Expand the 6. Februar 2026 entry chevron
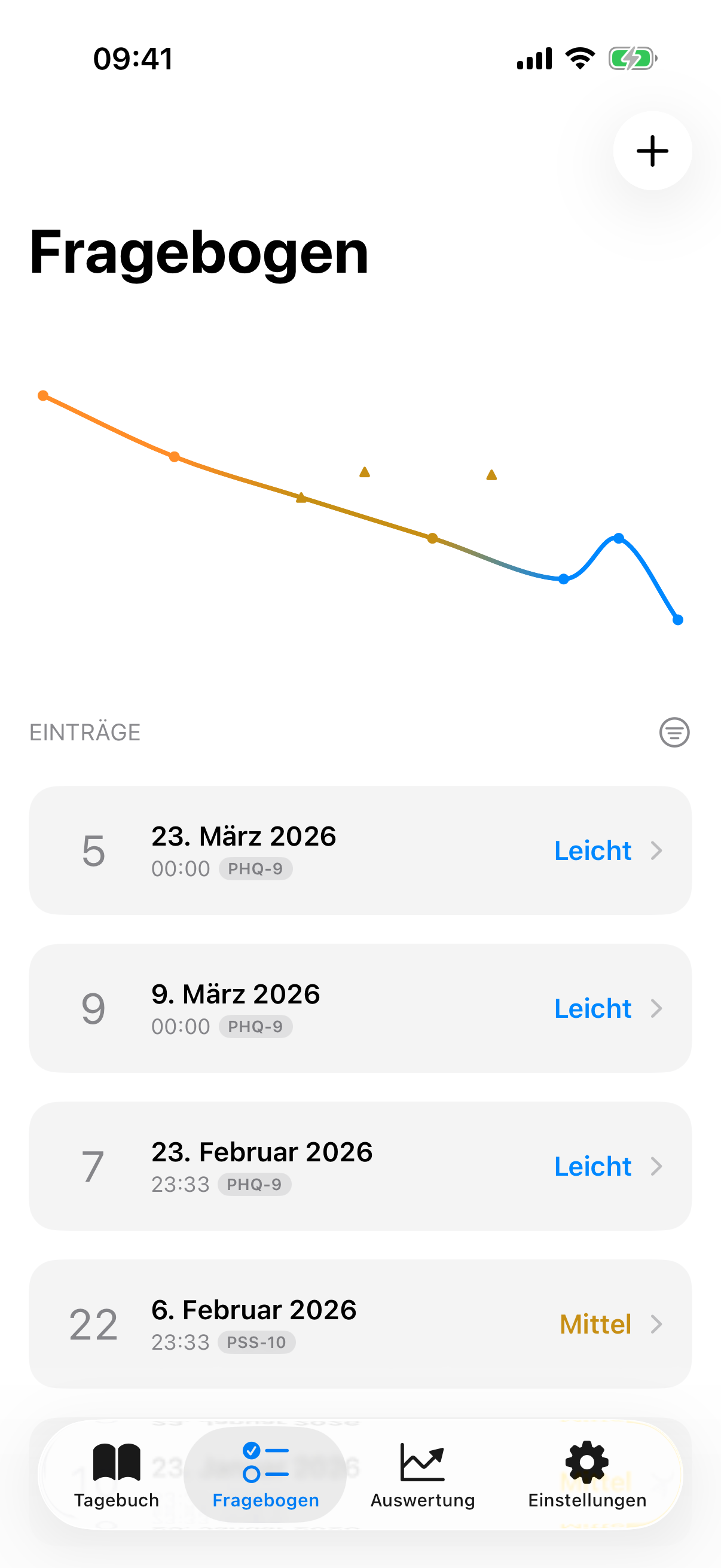 tap(657, 1324)
